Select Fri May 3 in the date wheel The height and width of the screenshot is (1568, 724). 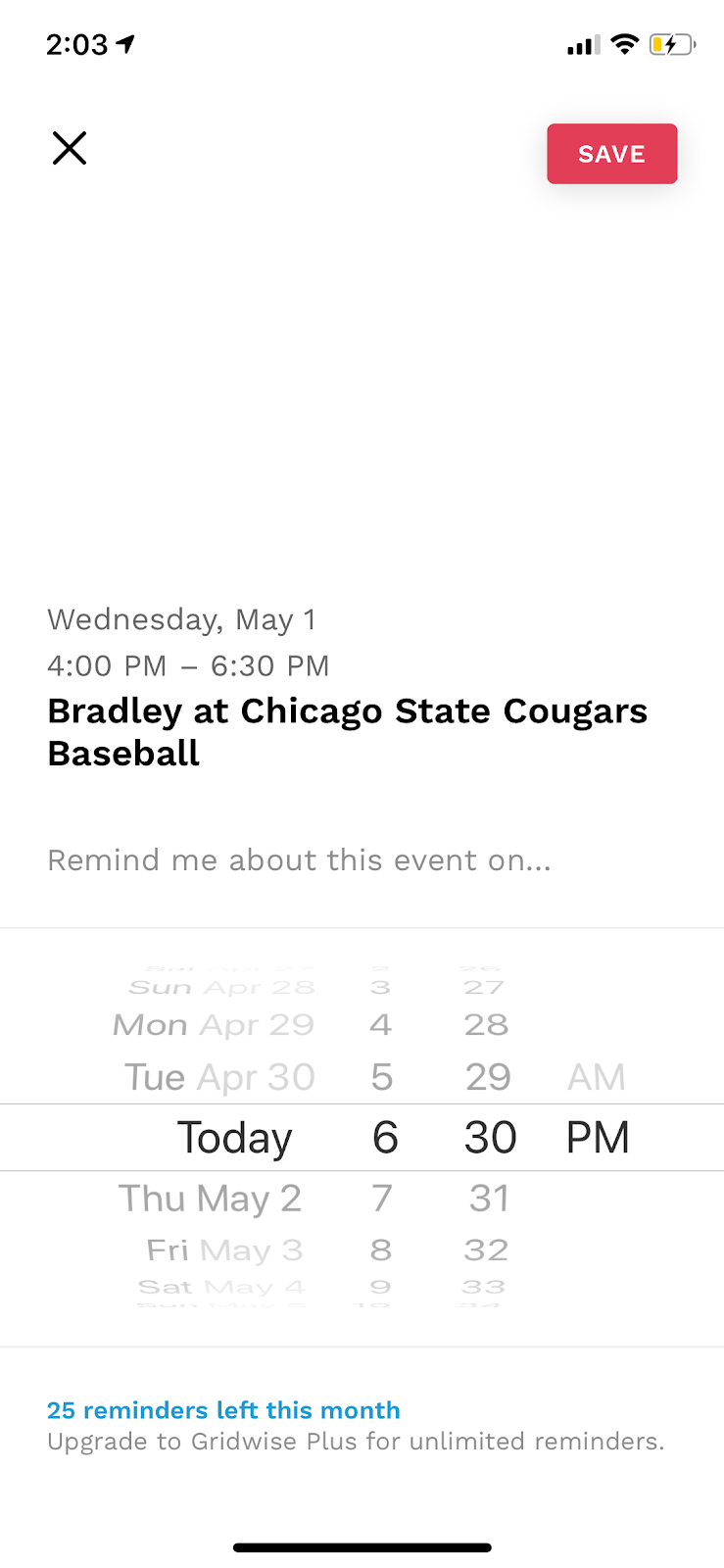click(224, 1250)
